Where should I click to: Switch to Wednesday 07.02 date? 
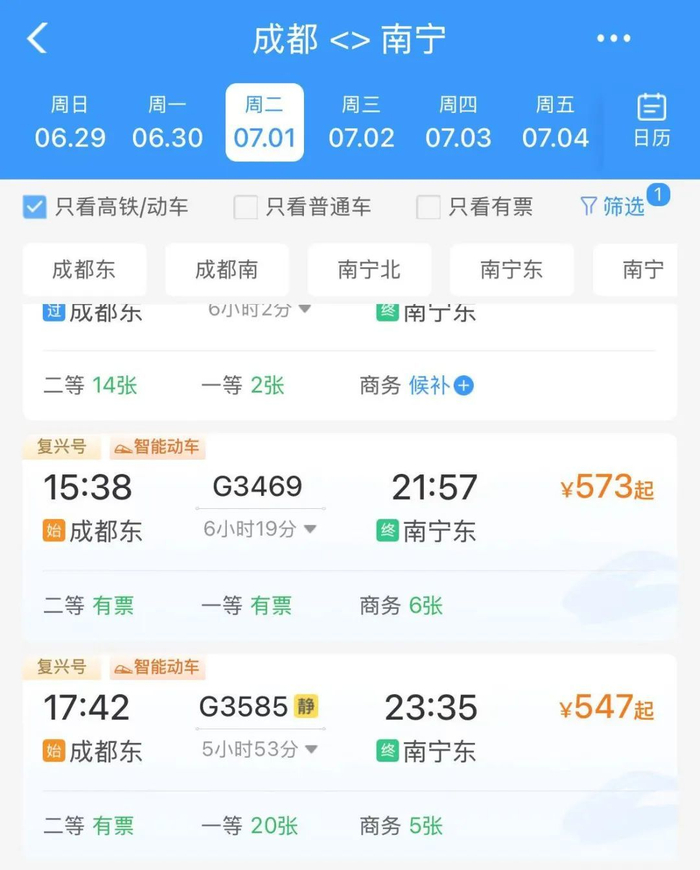361,122
